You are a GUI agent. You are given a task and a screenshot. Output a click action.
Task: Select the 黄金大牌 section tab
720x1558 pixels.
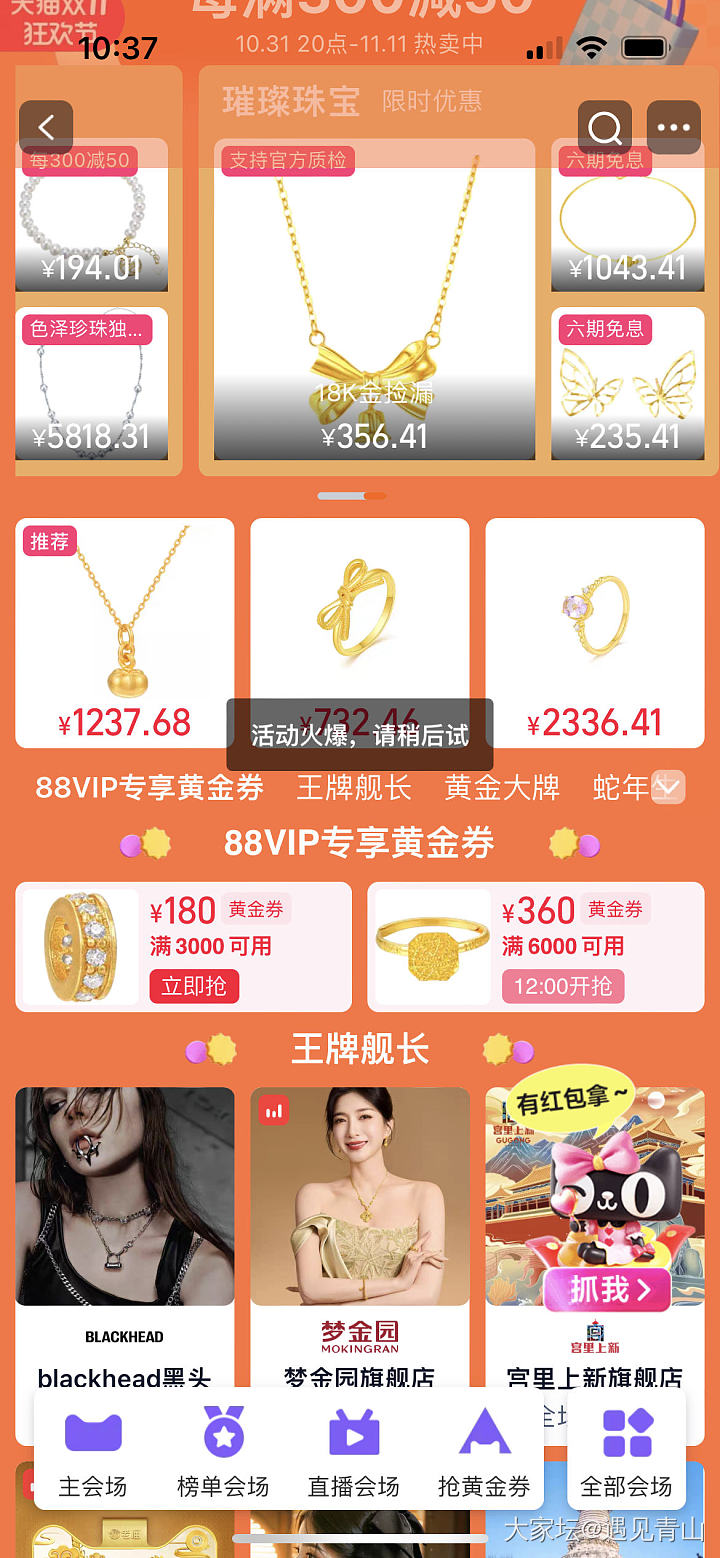click(x=502, y=788)
